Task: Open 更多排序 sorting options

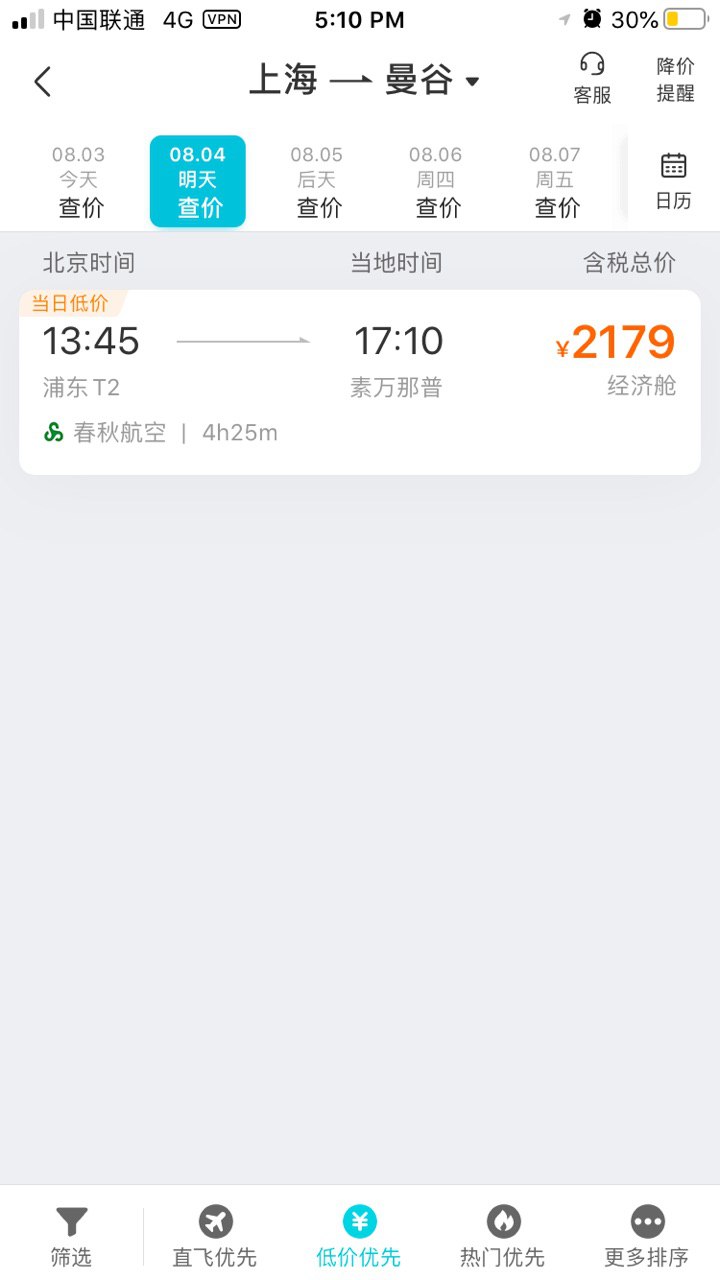Action: tap(647, 1237)
